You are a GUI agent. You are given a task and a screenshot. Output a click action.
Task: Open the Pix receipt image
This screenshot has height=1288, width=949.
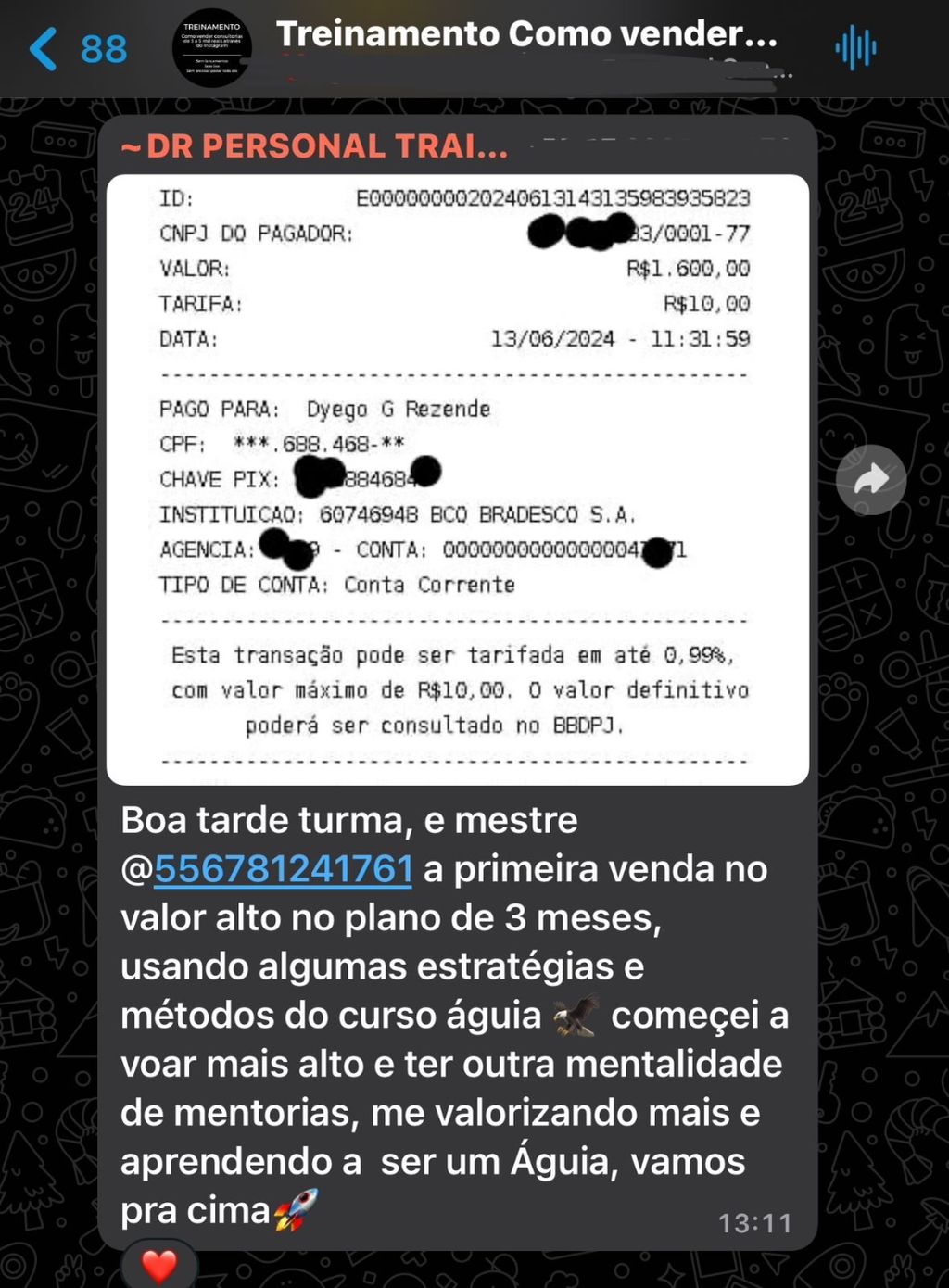pos(457,479)
